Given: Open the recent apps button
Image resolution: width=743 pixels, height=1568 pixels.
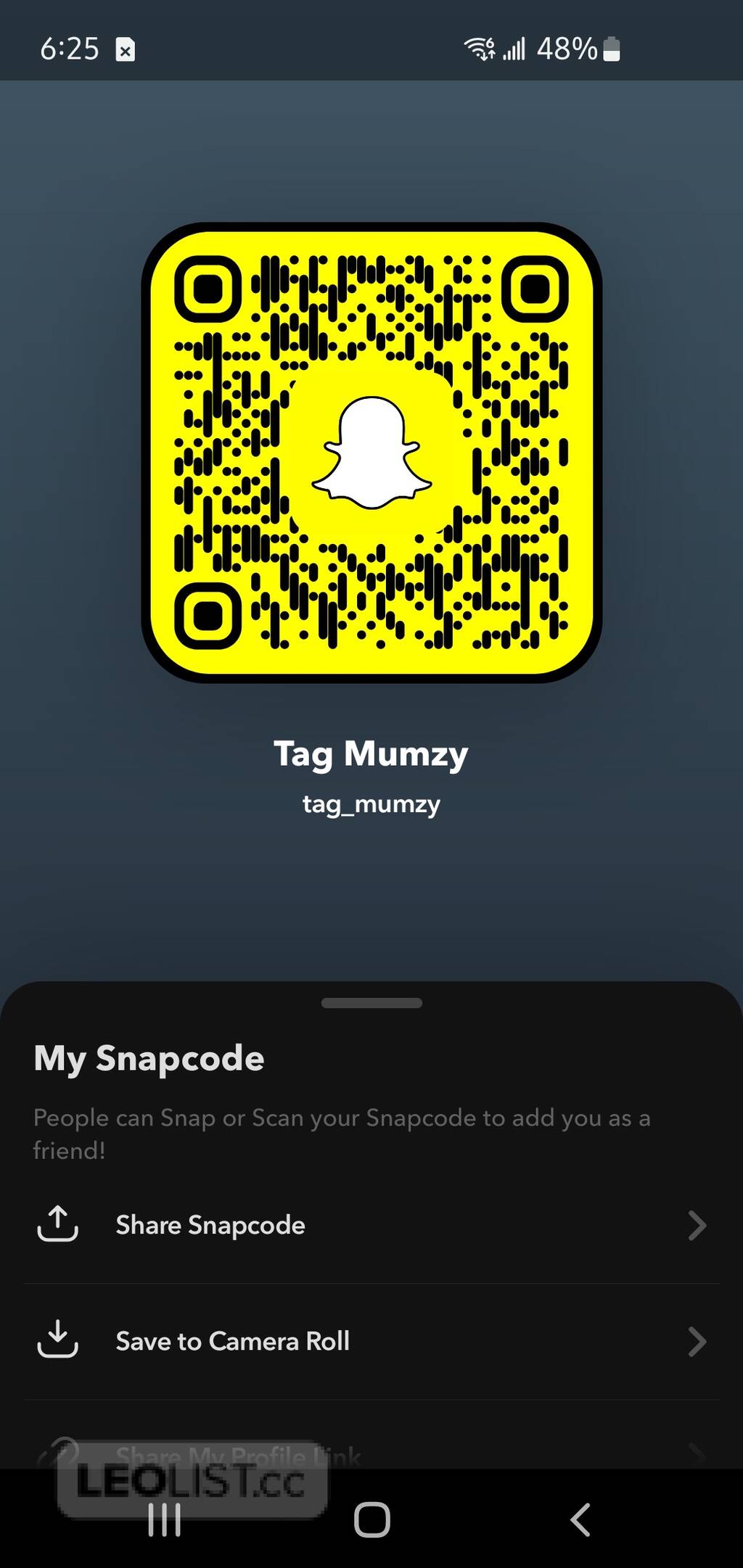Looking at the screenshot, I should [x=164, y=1519].
